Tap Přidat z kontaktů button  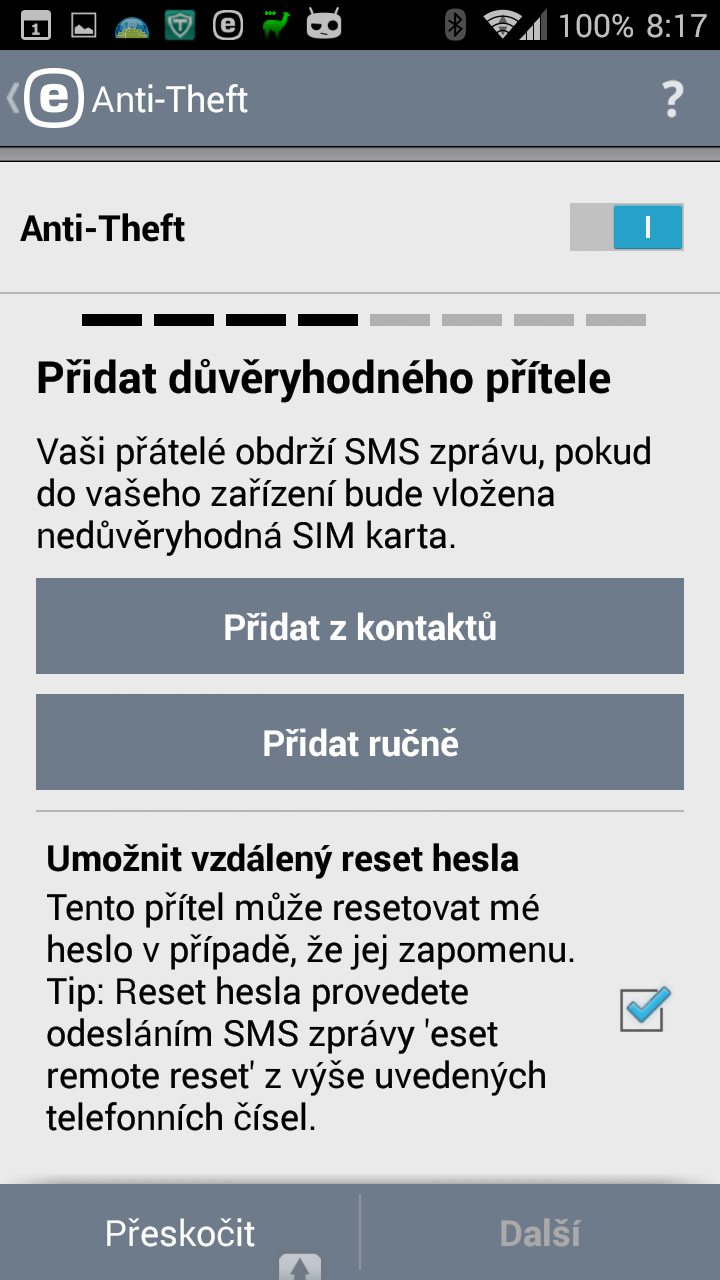[x=360, y=627]
